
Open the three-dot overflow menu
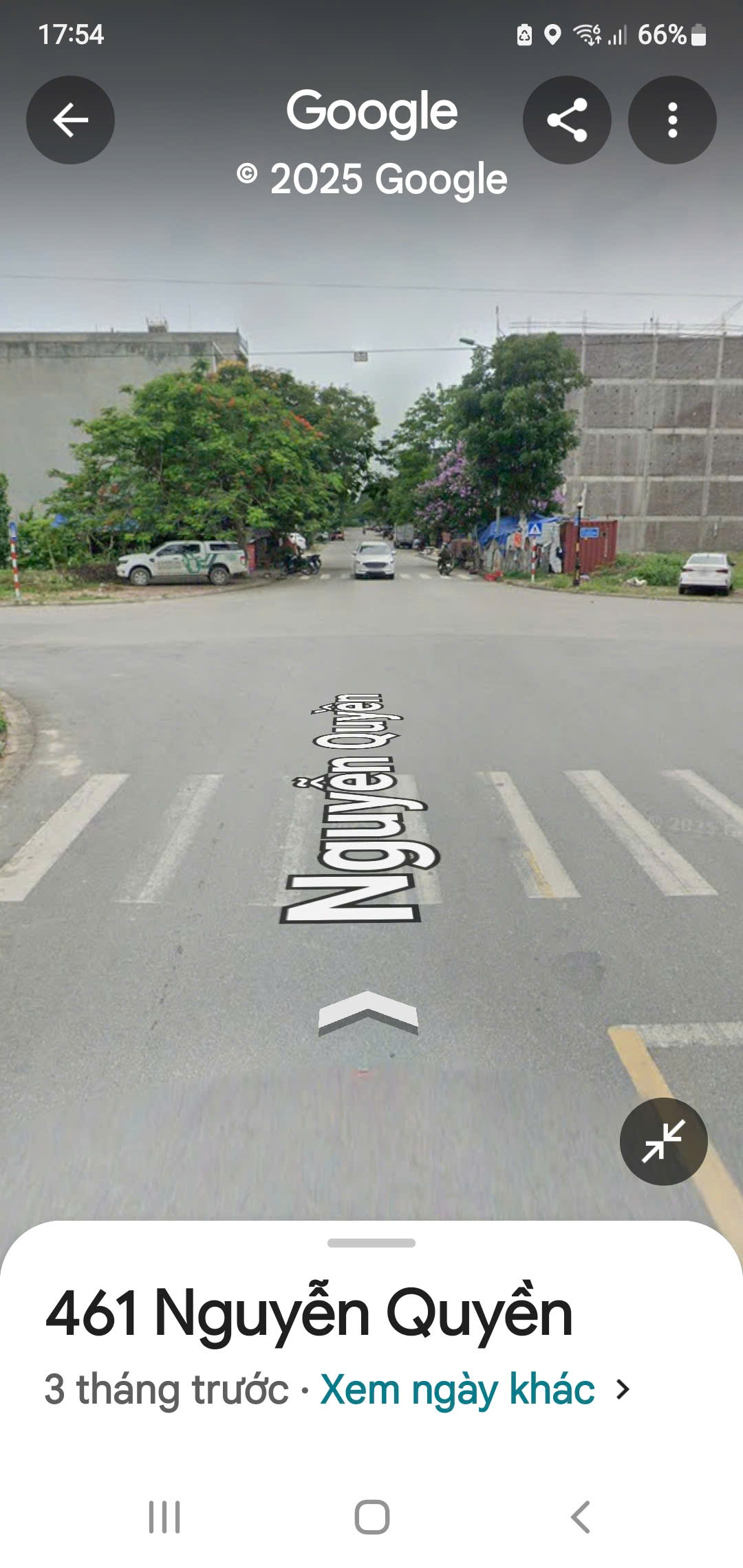point(672,120)
